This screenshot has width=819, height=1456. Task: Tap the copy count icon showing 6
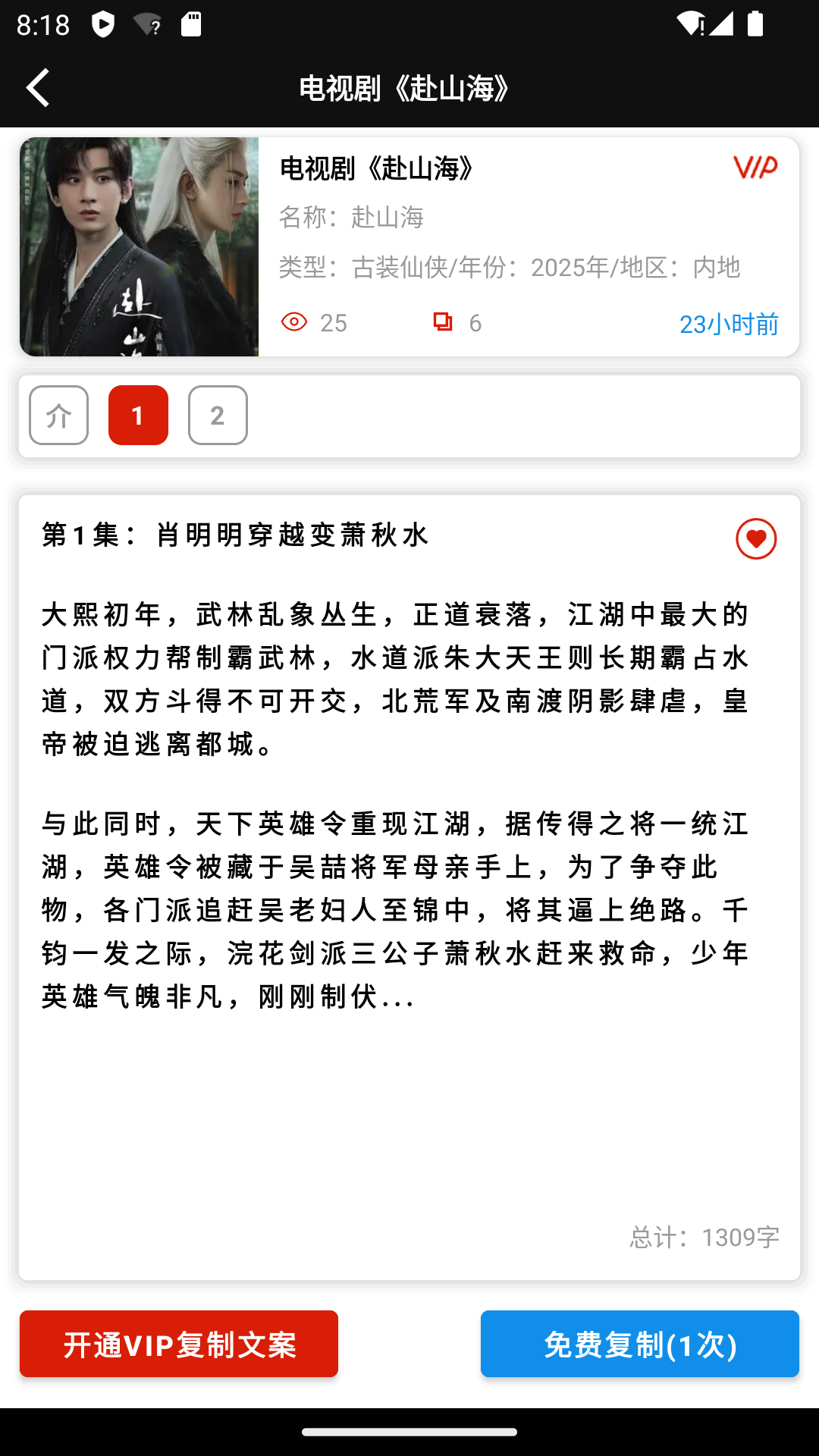(446, 322)
